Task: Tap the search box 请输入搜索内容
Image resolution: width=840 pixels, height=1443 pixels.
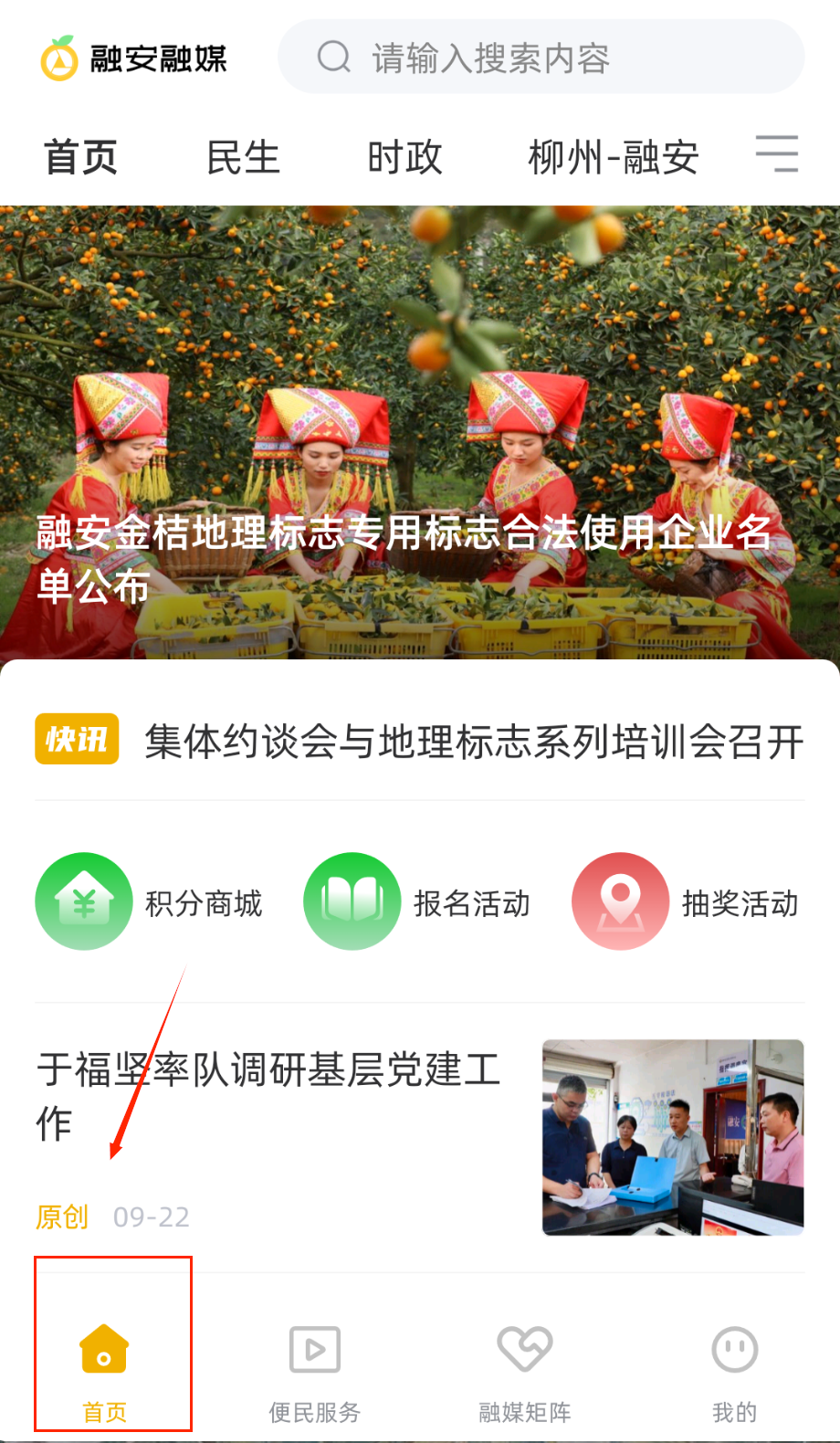Action: [x=541, y=58]
